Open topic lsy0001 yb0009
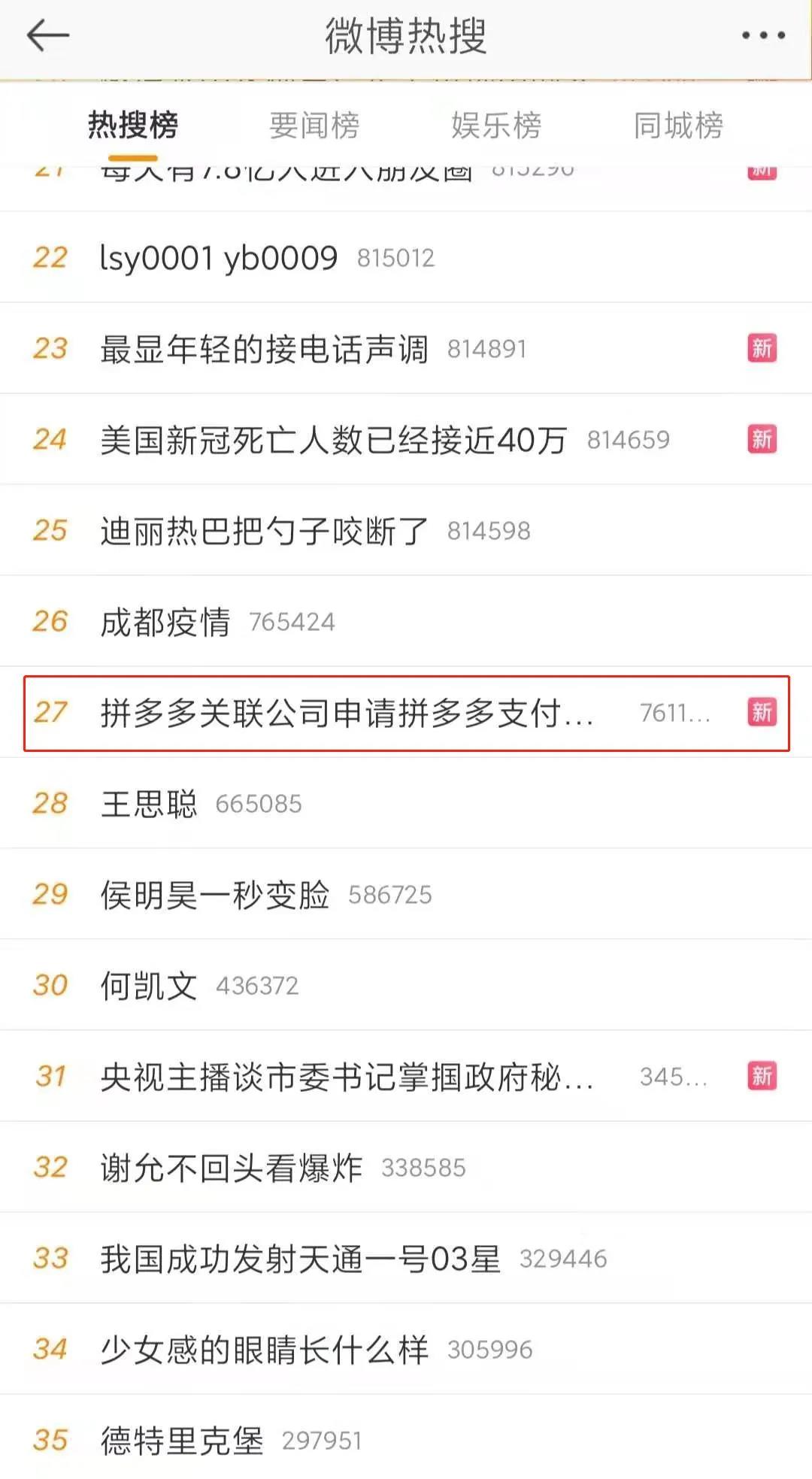The width and height of the screenshot is (812, 1479). tap(218, 258)
